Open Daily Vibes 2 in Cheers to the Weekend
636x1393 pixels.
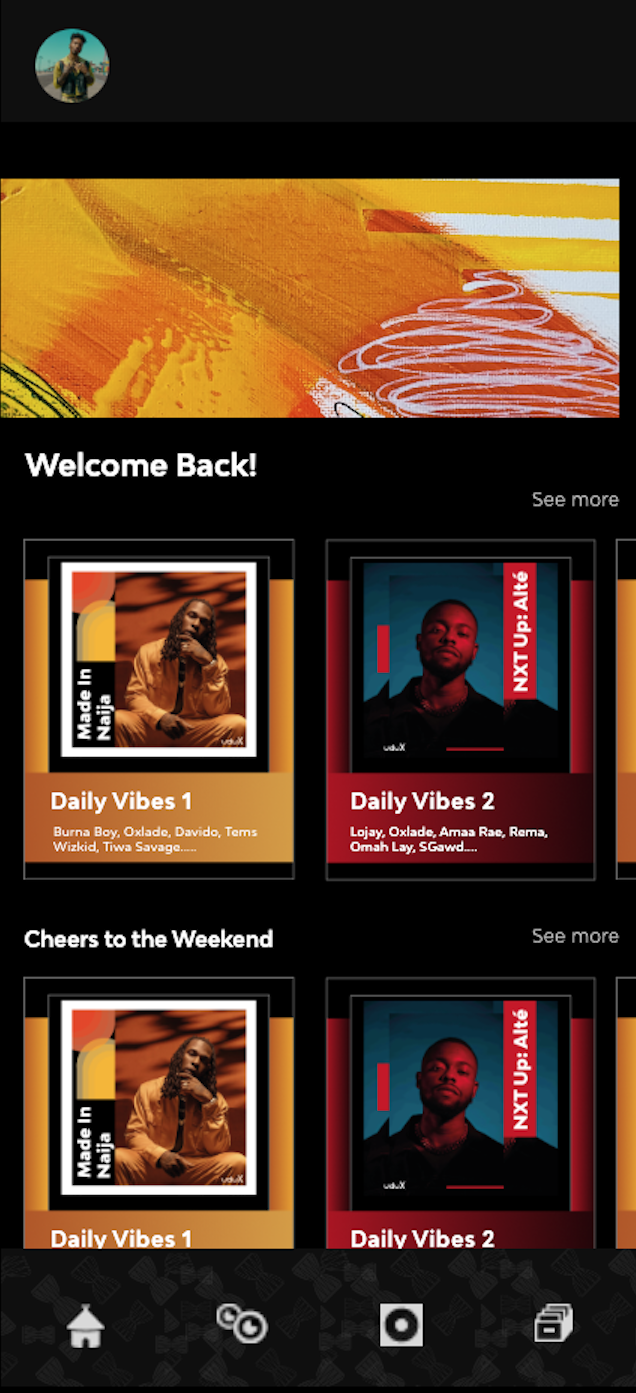[460, 1110]
